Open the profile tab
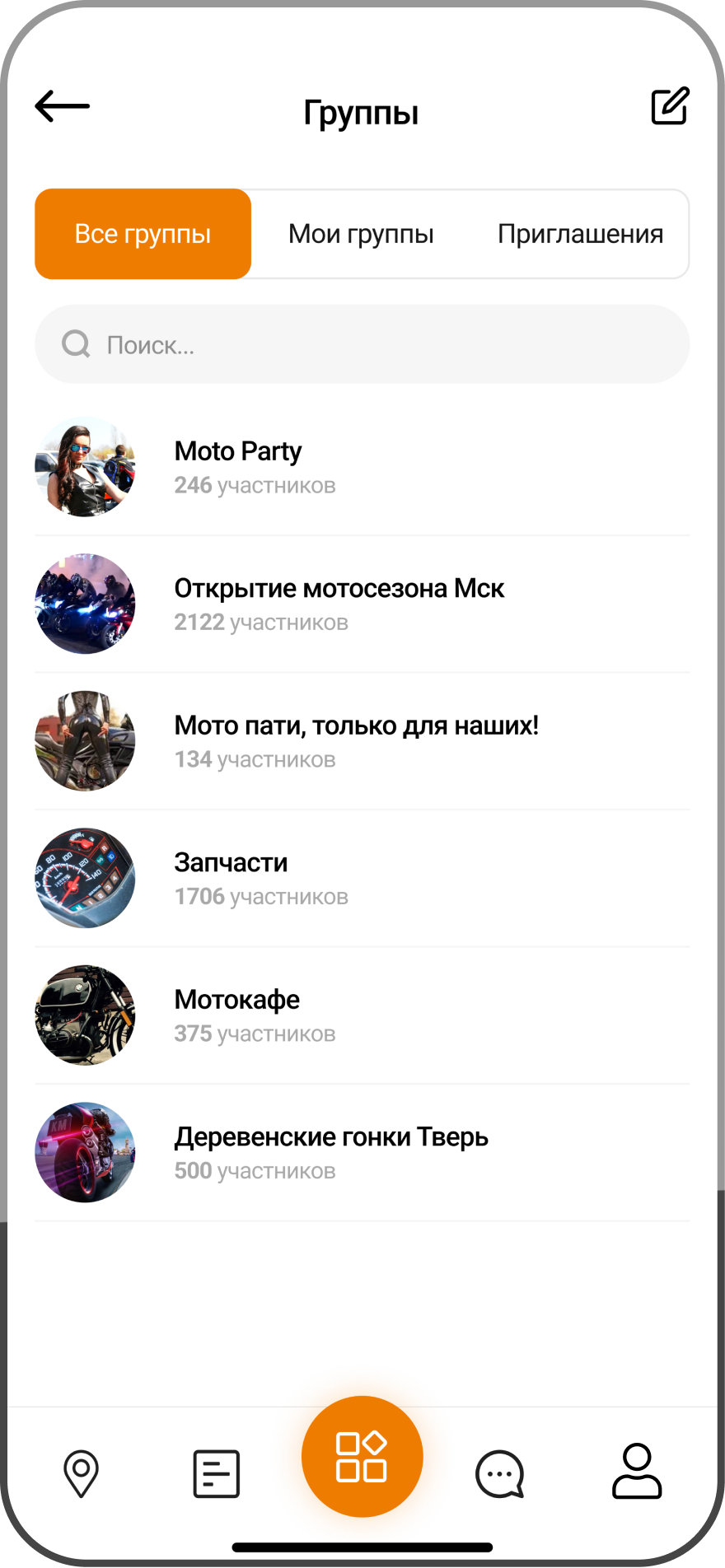Screen dimensions: 725x1568 pyautogui.click(x=637, y=1471)
